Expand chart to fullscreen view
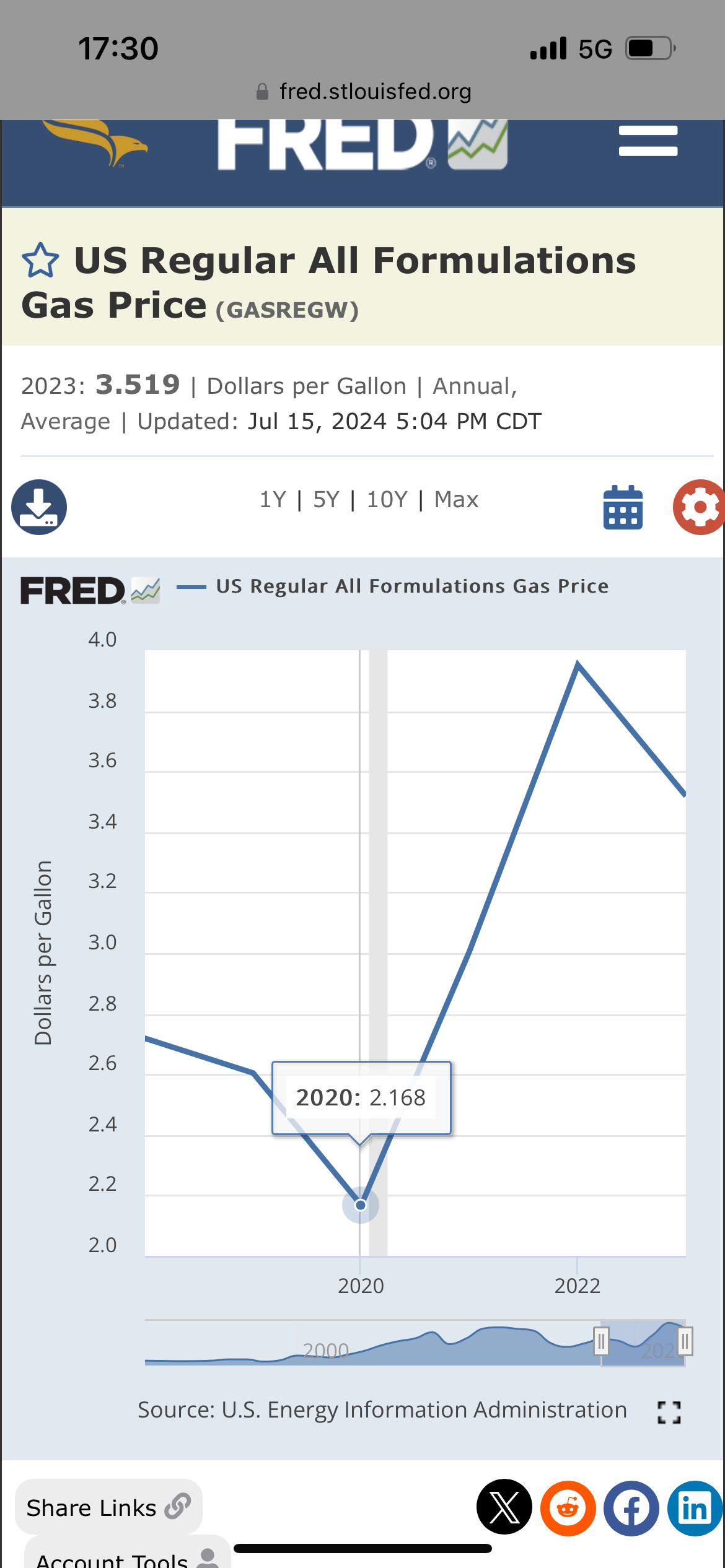The height and width of the screenshot is (1568, 725). click(x=669, y=1413)
